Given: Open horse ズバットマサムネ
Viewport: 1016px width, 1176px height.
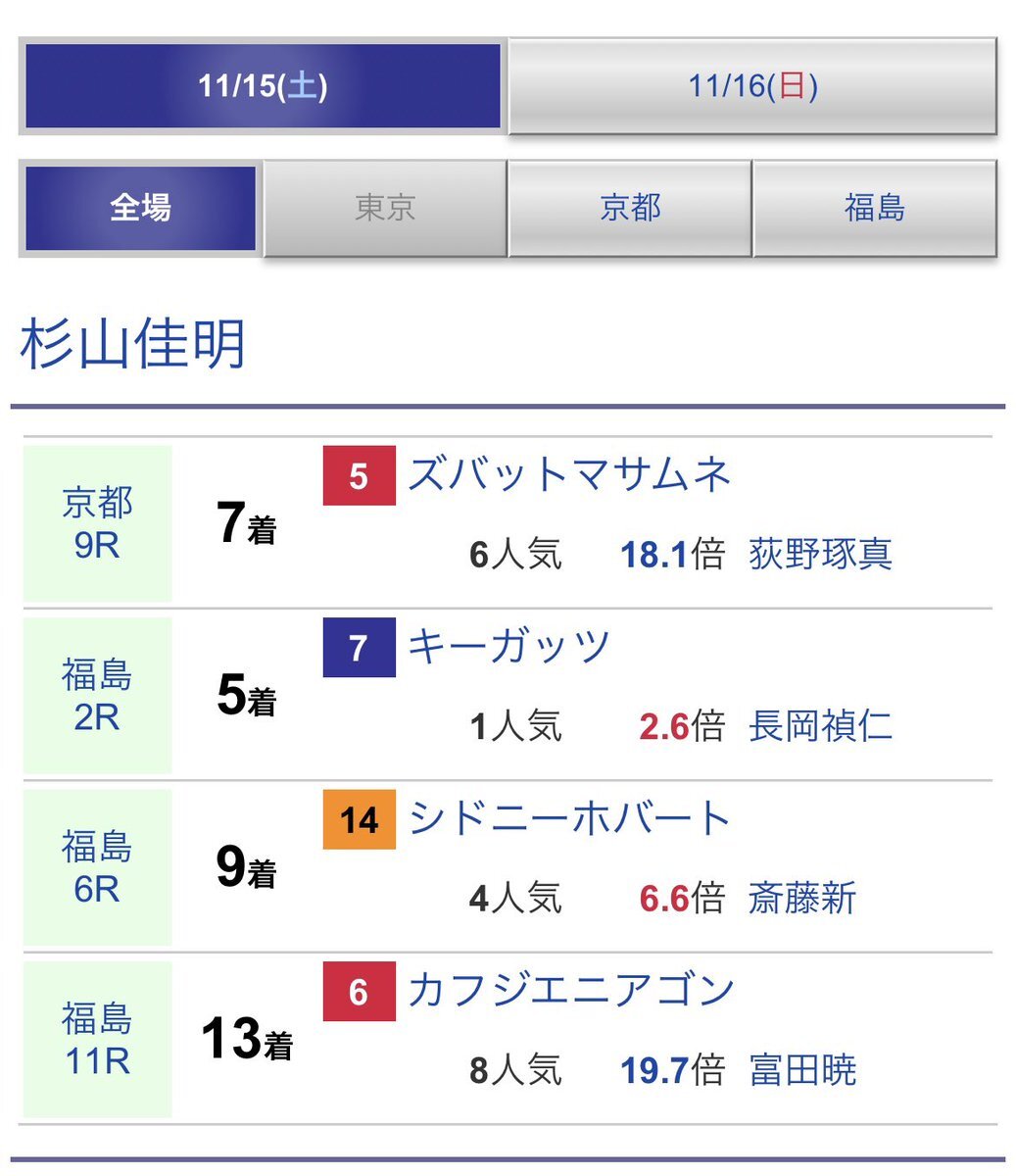Looking at the screenshot, I should click(x=569, y=475).
